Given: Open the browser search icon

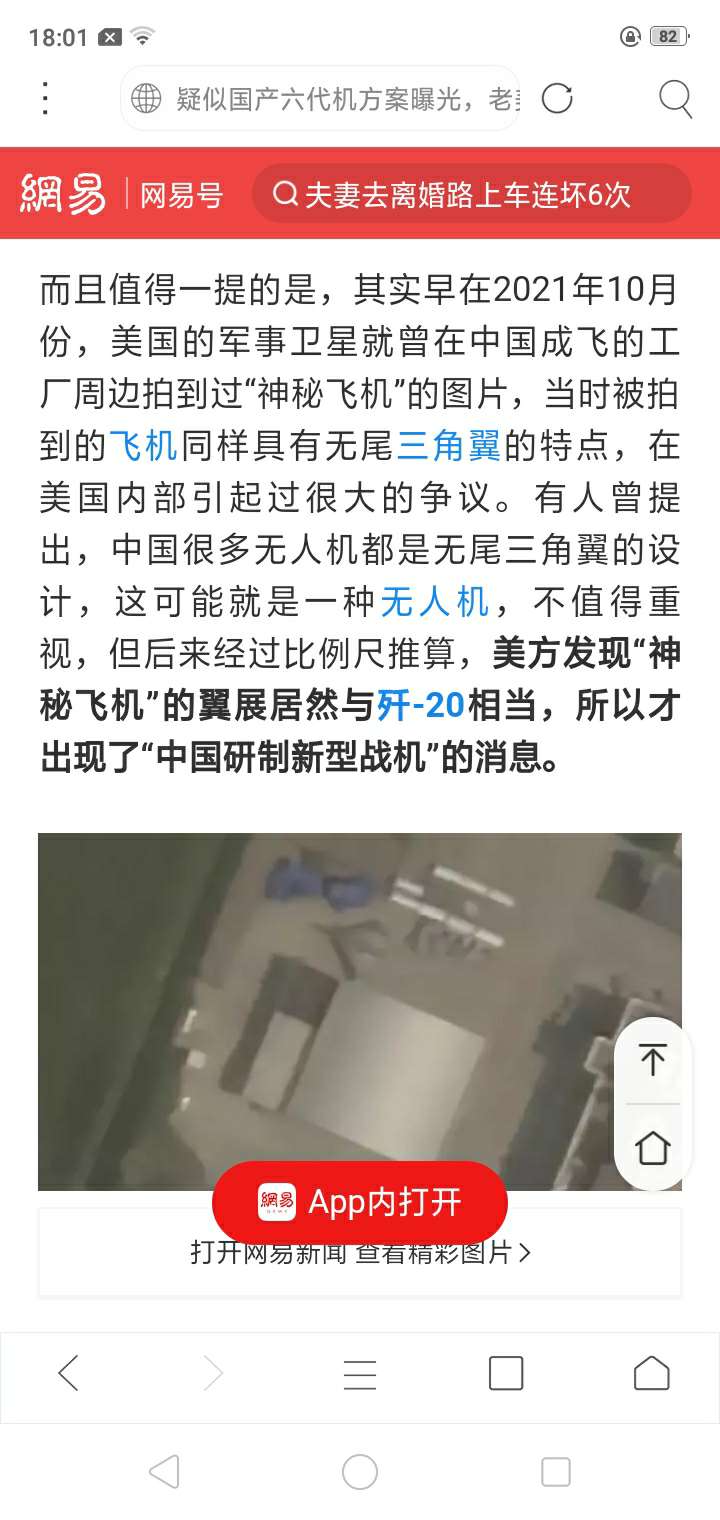Looking at the screenshot, I should click(x=675, y=98).
